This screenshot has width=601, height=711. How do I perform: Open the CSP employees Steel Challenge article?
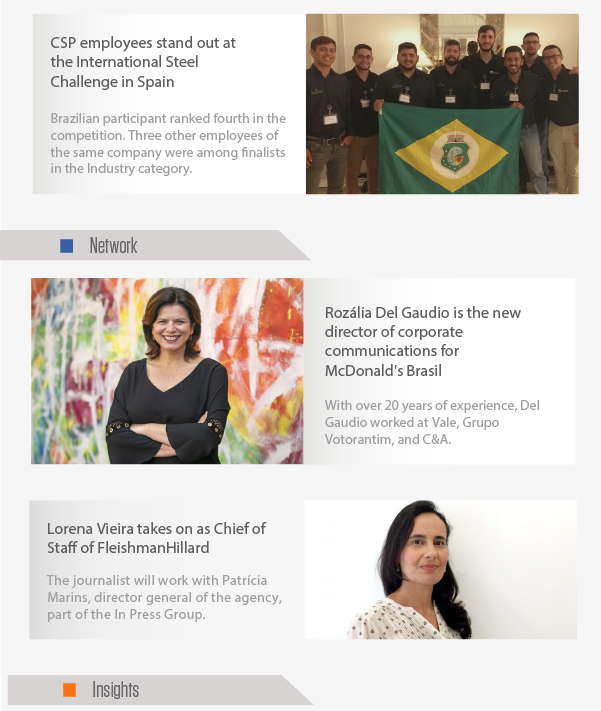pyautogui.click(x=143, y=62)
